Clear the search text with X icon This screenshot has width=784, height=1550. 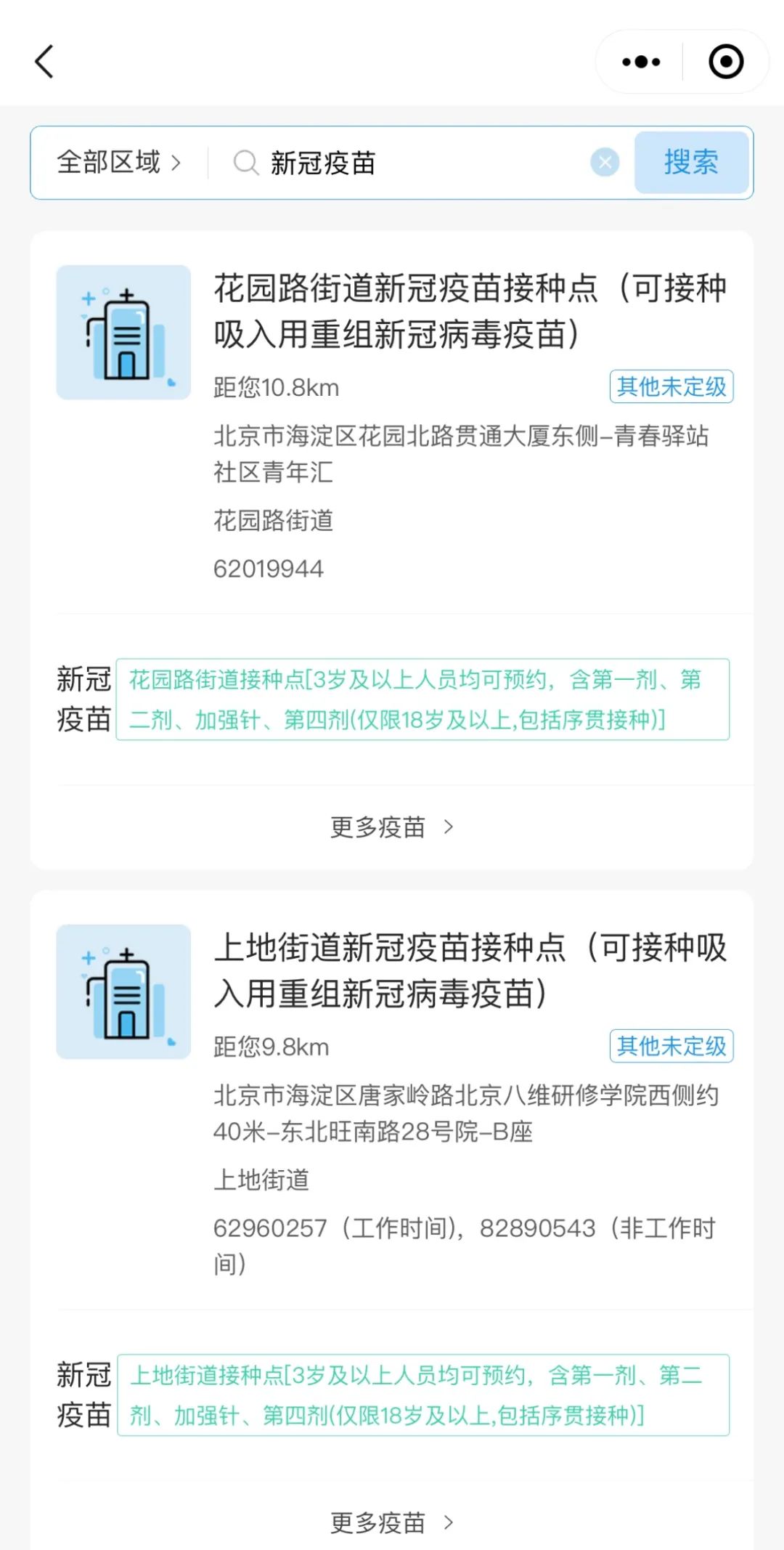[x=605, y=162]
